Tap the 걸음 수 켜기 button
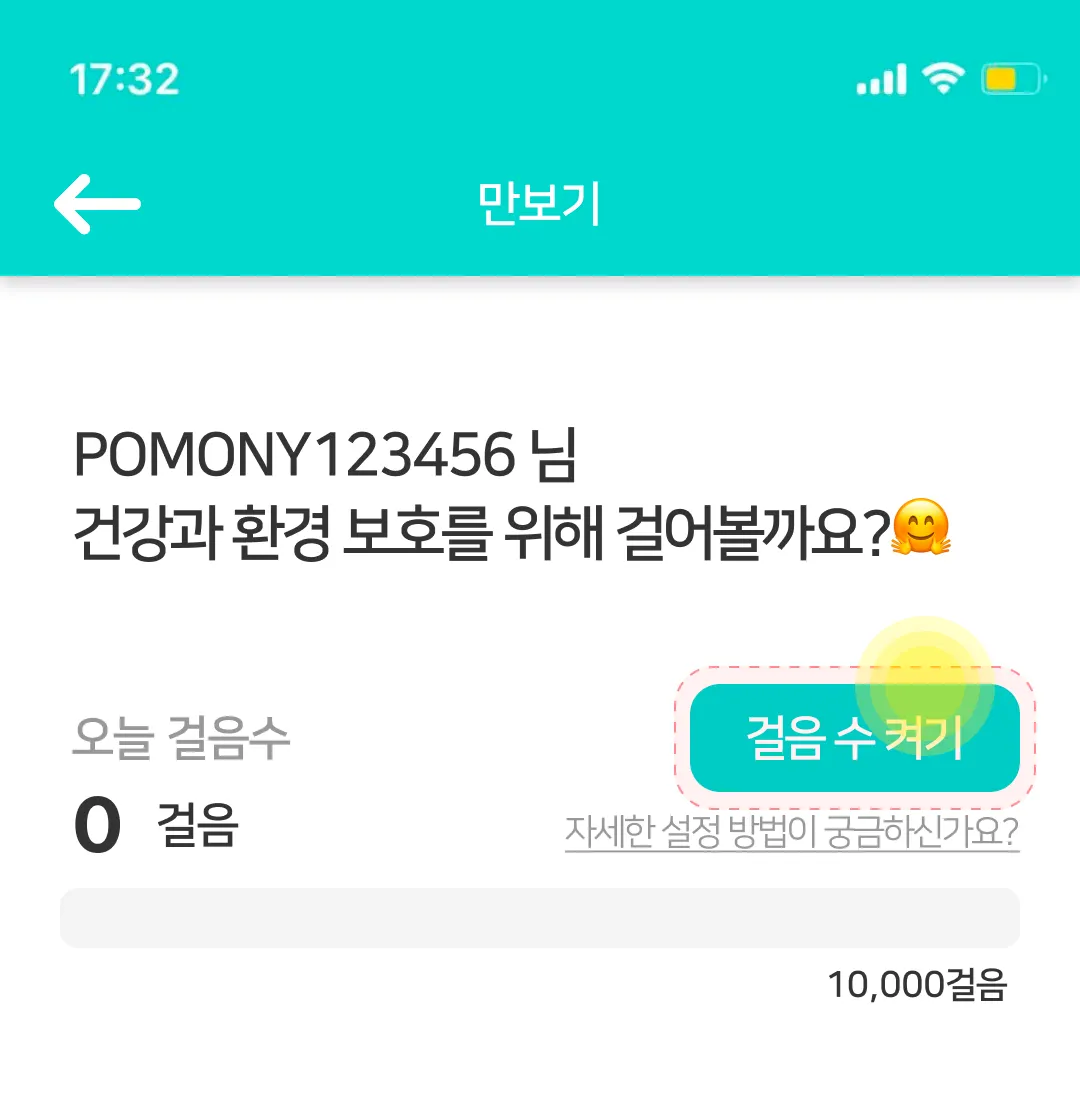The height and width of the screenshot is (1093, 1080). [854, 738]
